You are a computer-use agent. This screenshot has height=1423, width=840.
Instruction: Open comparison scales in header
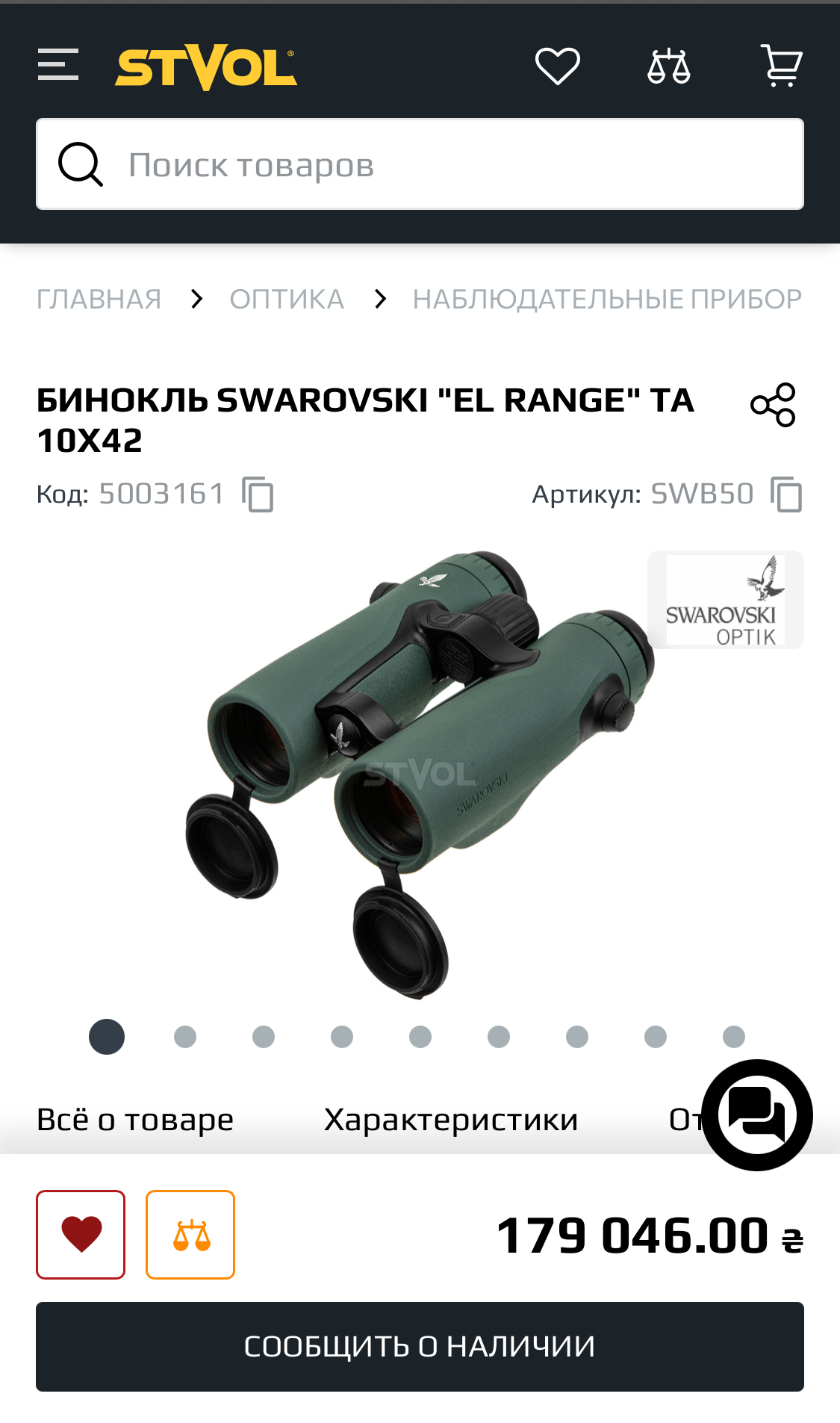pyautogui.click(x=668, y=66)
